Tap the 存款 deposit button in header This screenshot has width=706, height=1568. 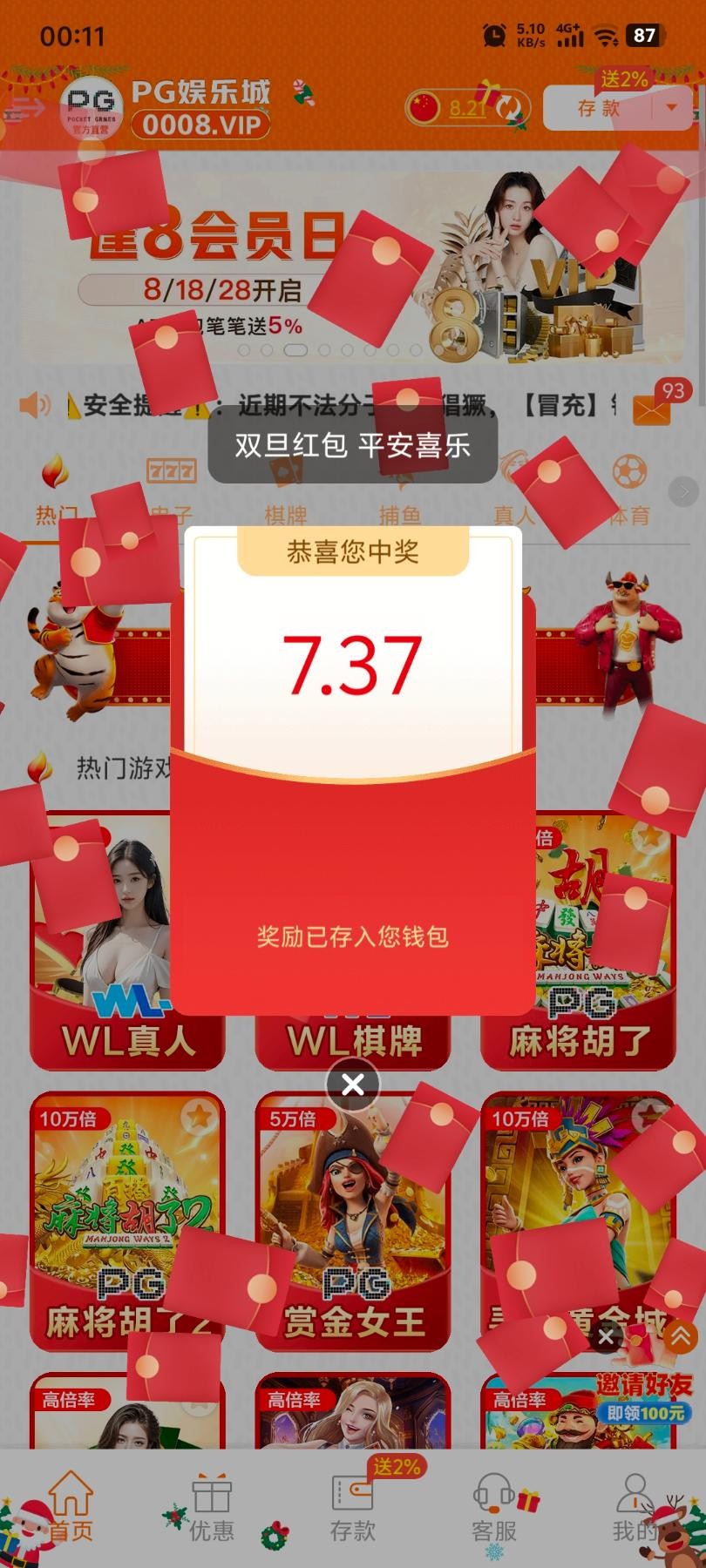coord(598,108)
